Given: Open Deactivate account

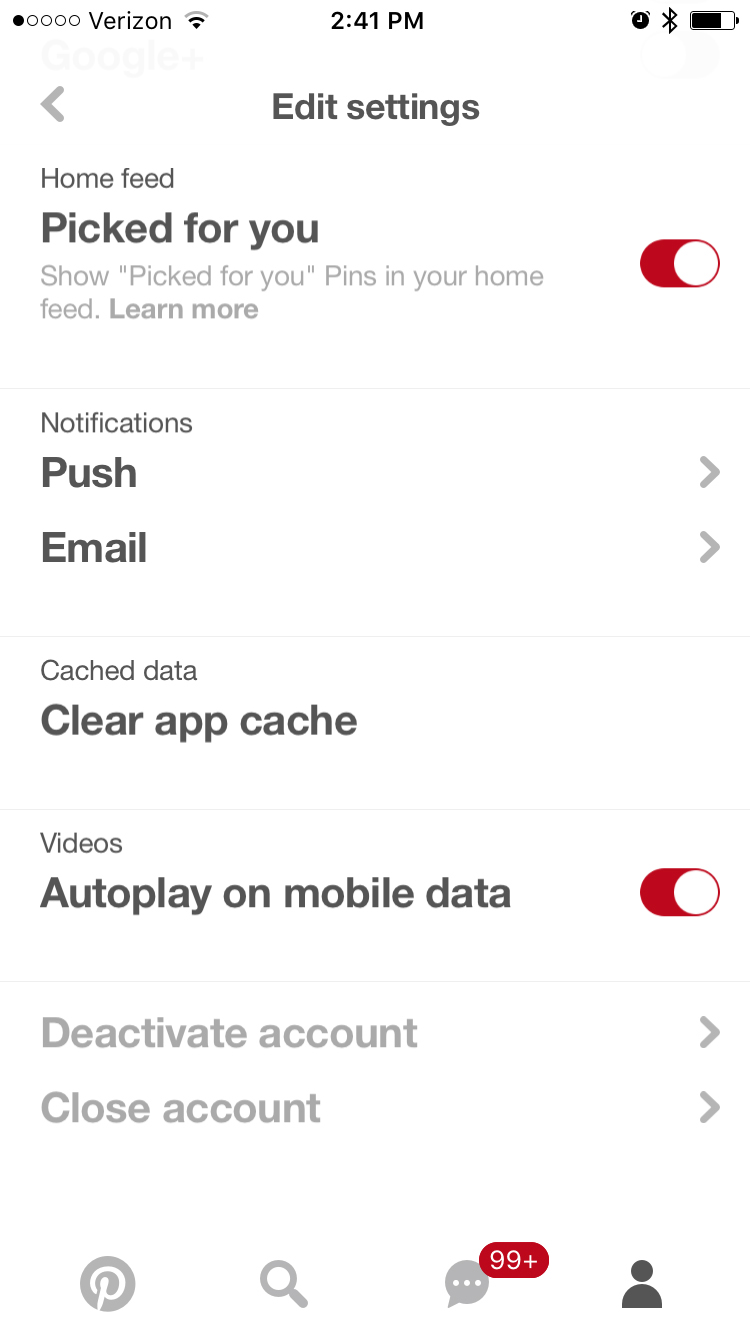Looking at the screenshot, I should coord(375,1033).
